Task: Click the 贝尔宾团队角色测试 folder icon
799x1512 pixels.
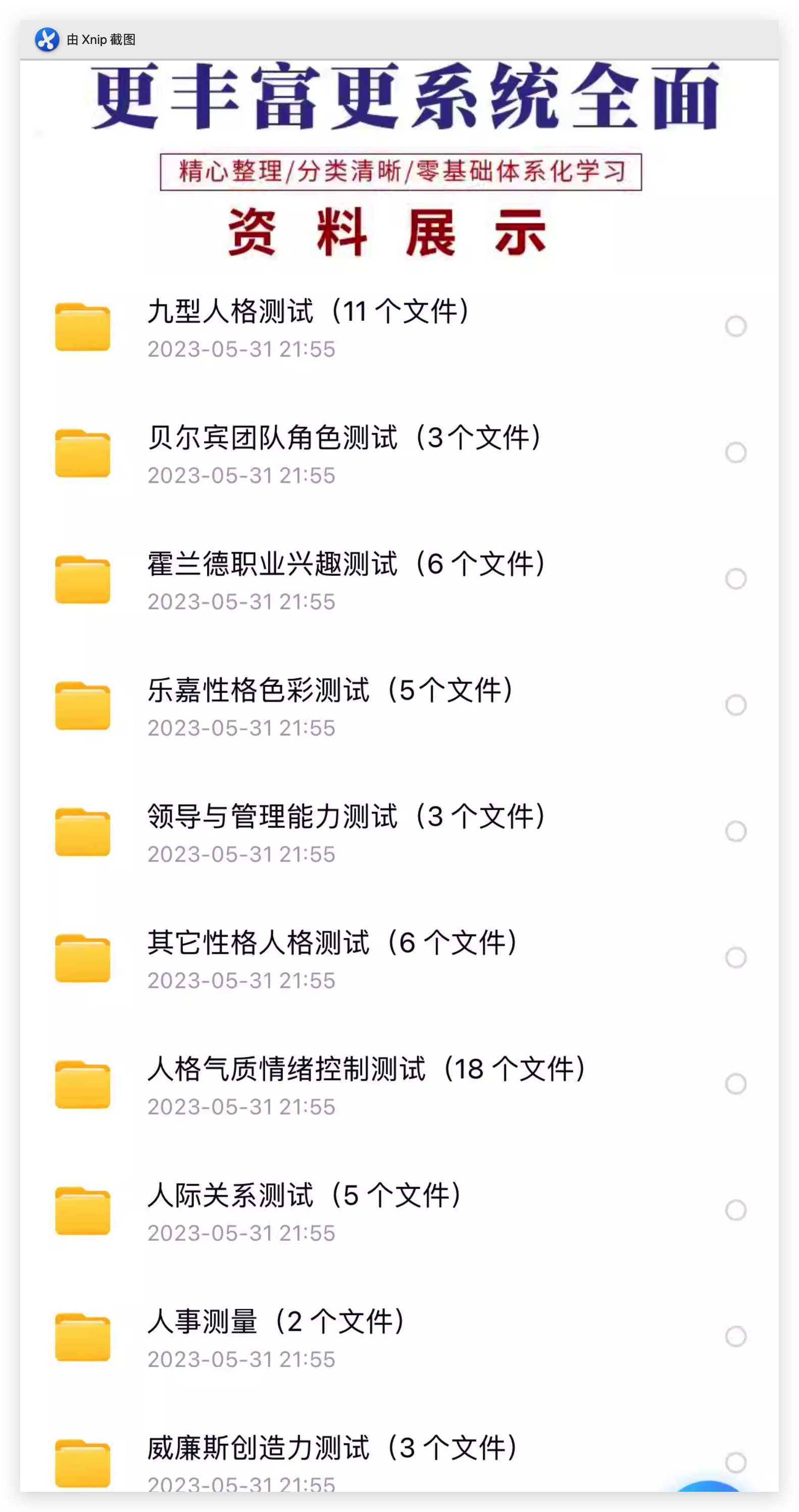Action: (82, 452)
